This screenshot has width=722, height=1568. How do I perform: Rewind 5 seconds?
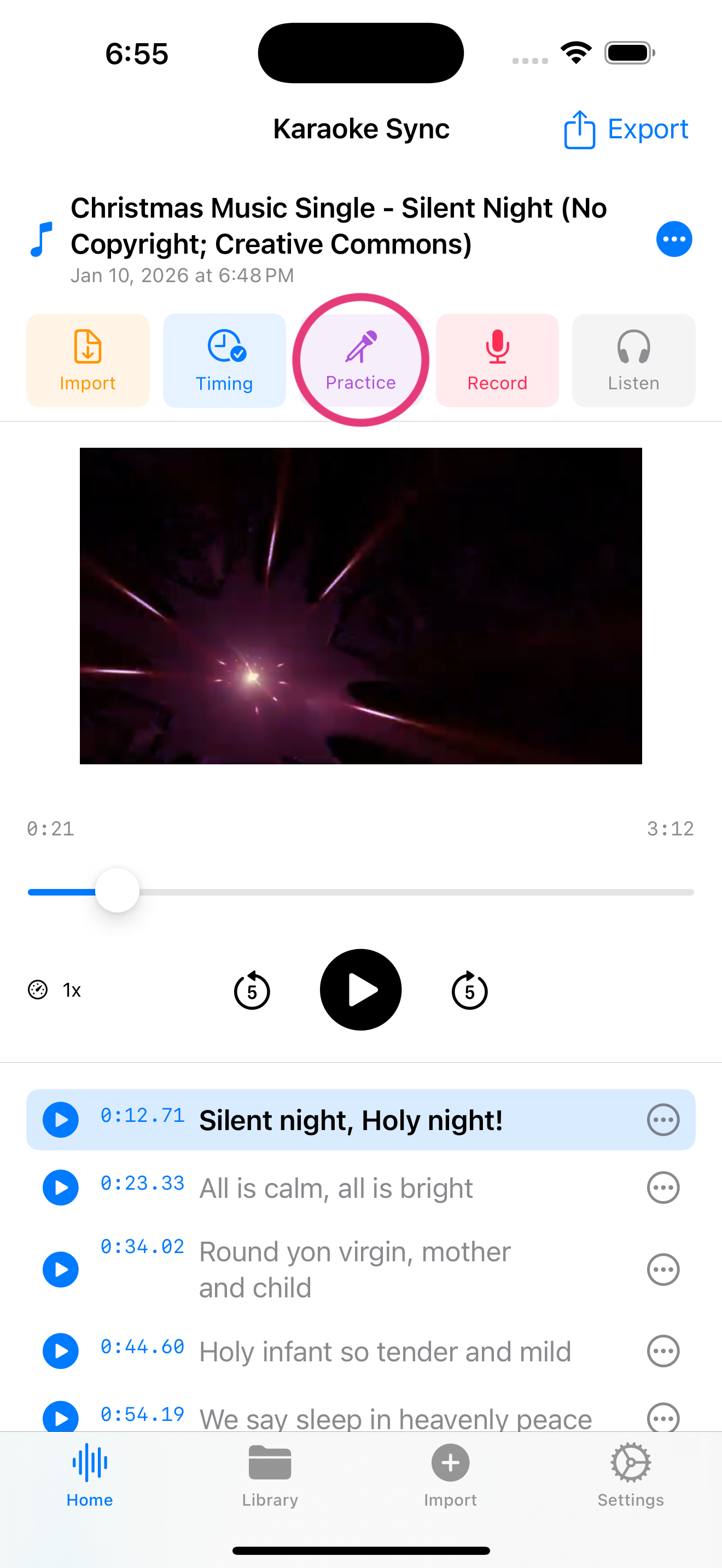(x=252, y=990)
